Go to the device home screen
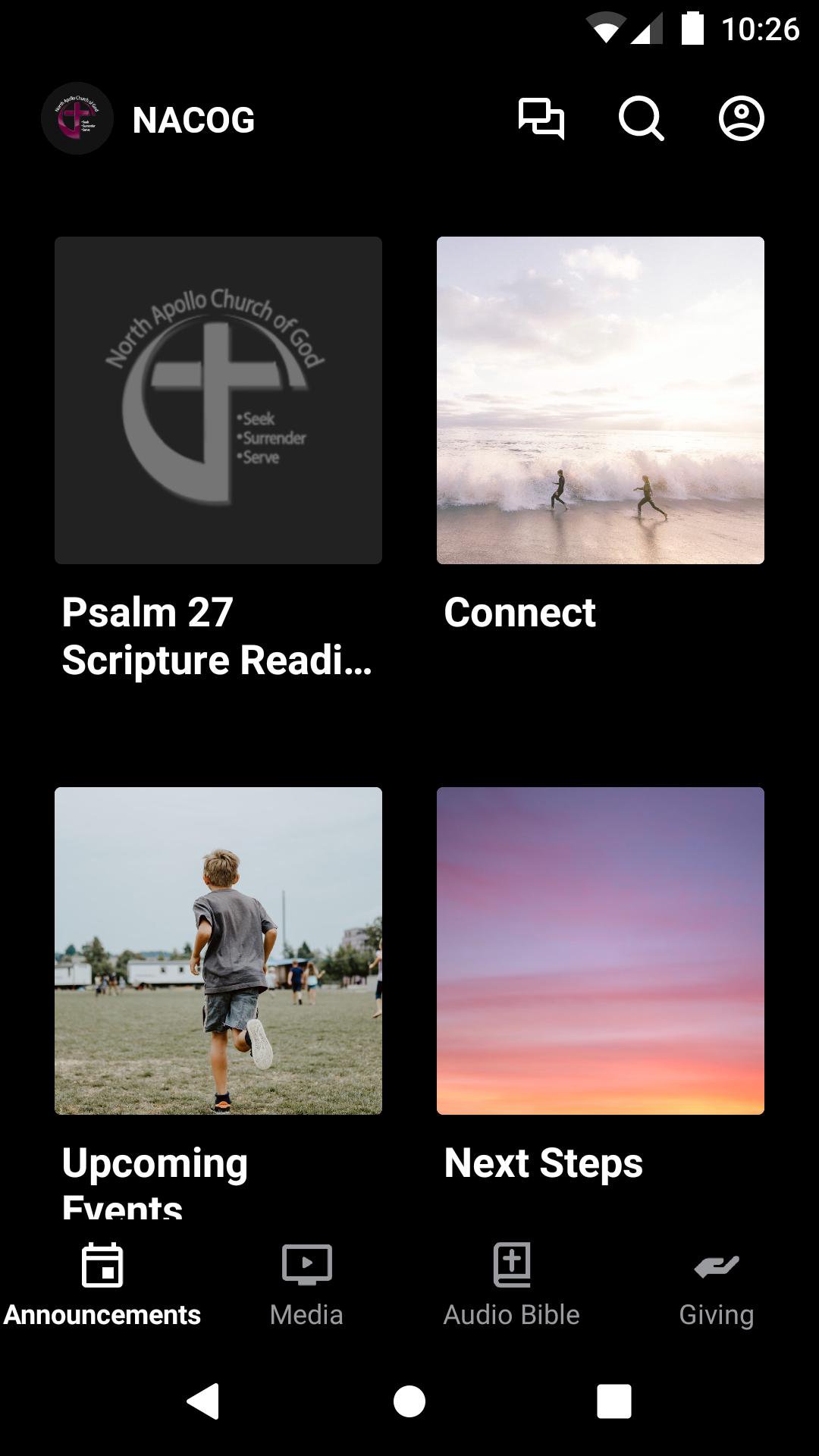Screen dimensions: 819x1456 tap(409, 1401)
